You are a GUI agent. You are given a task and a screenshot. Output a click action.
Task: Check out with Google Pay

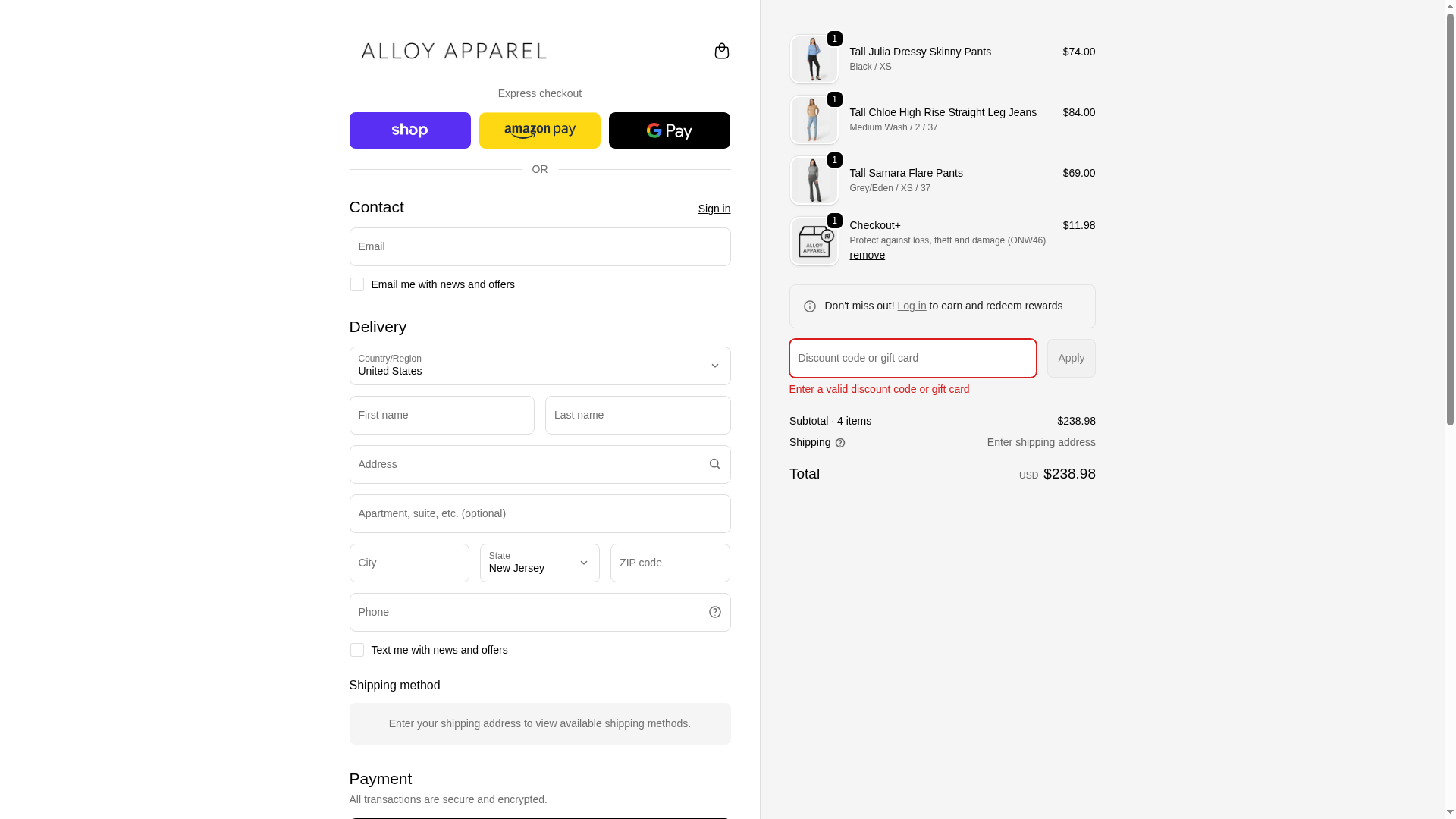[x=669, y=130]
